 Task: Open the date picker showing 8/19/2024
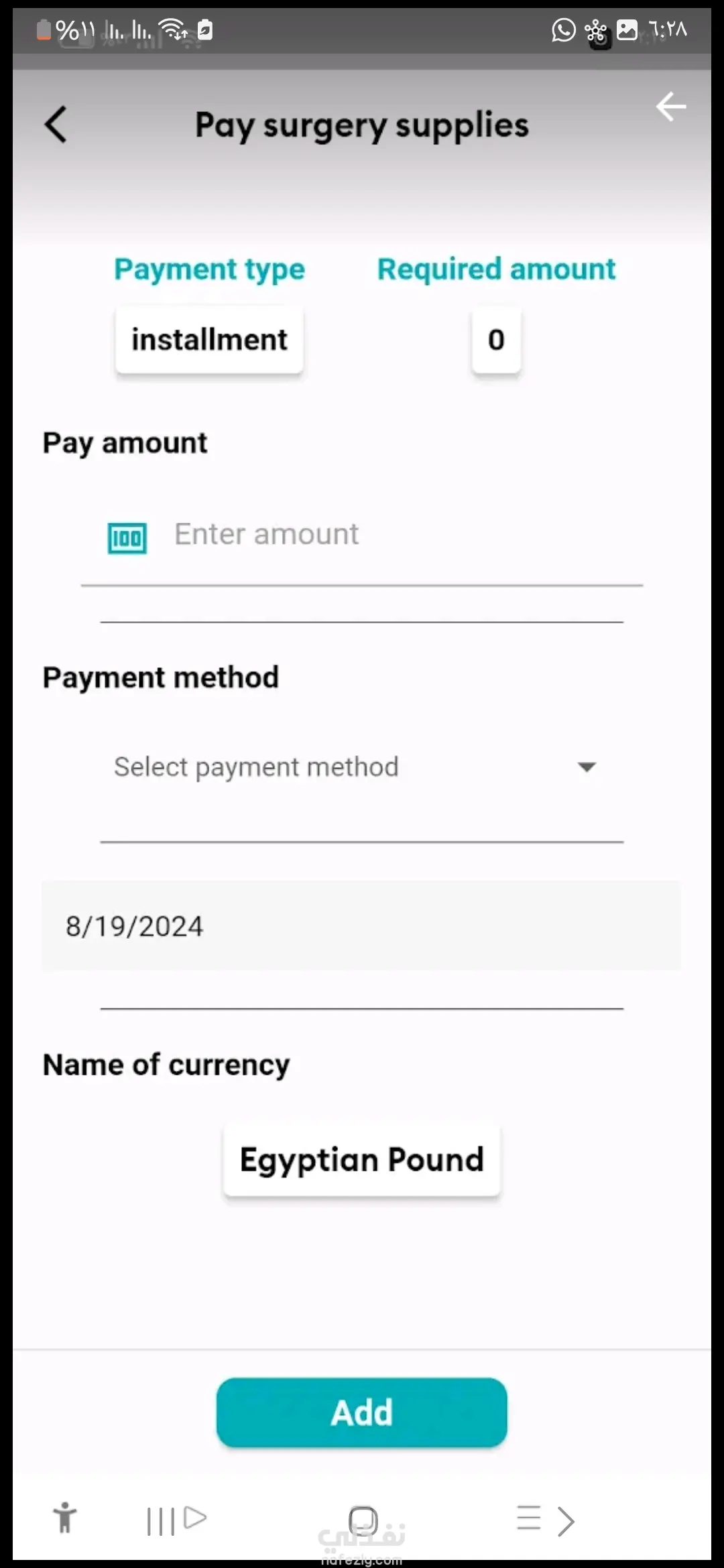(361, 926)
